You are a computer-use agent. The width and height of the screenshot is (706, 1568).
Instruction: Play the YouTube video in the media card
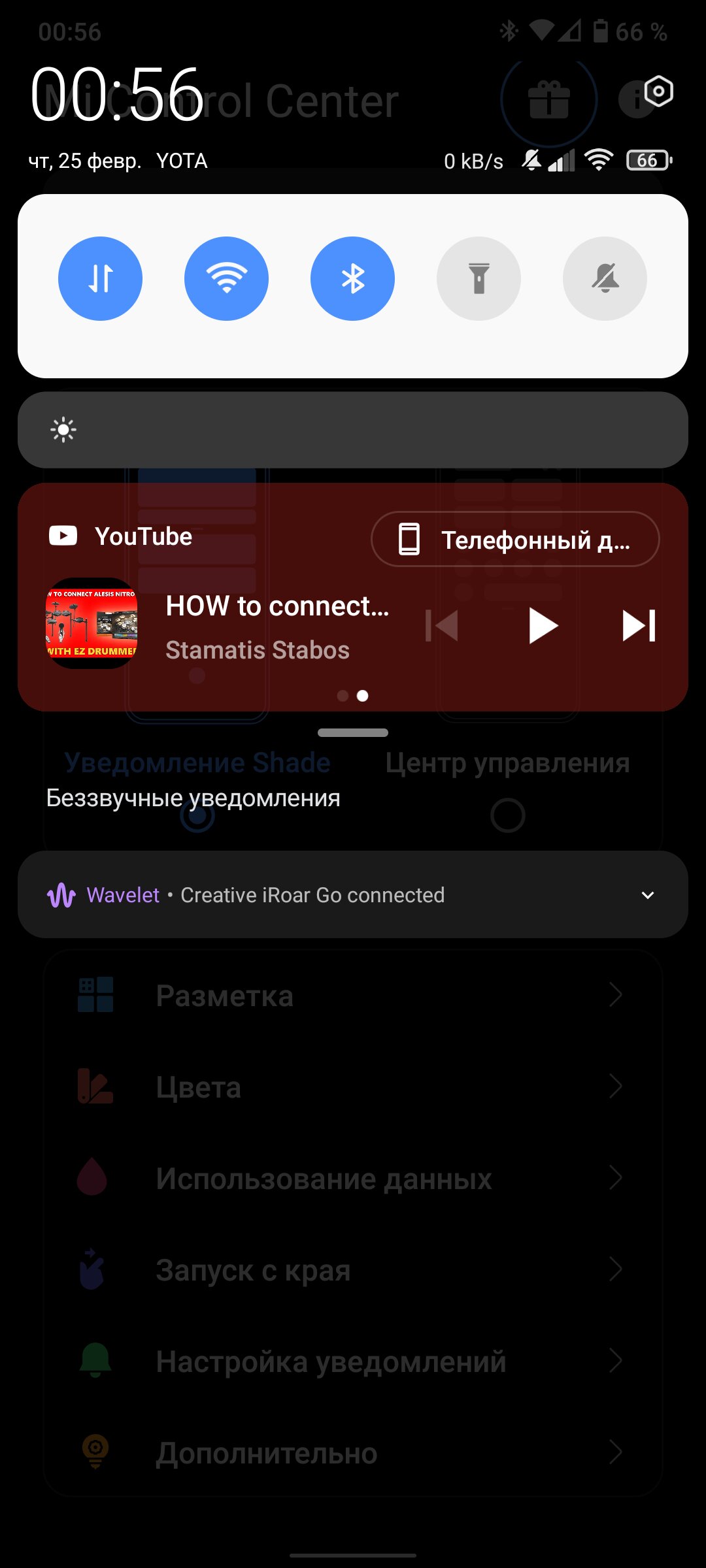(x=543, y=626)
